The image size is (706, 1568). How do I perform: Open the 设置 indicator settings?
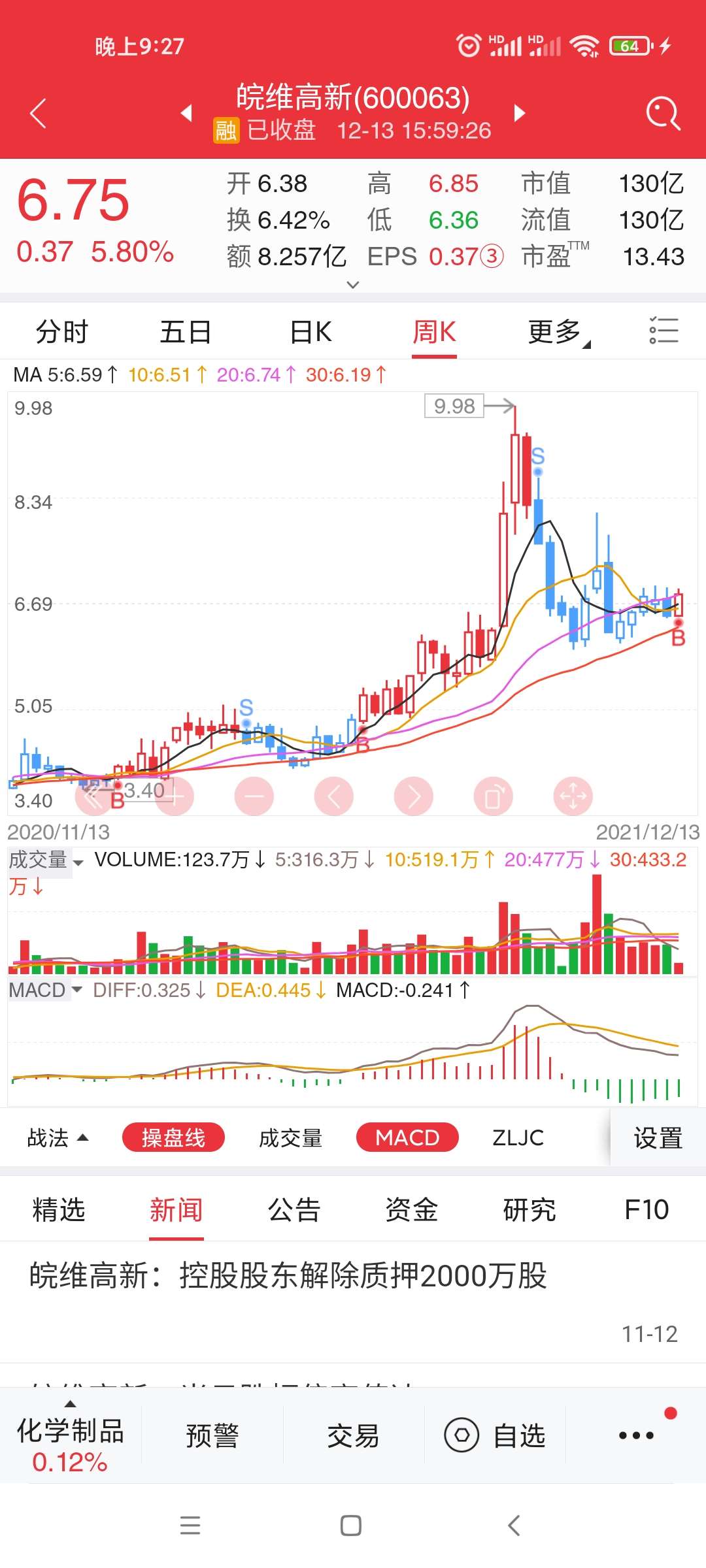[x=658, y=1137]
